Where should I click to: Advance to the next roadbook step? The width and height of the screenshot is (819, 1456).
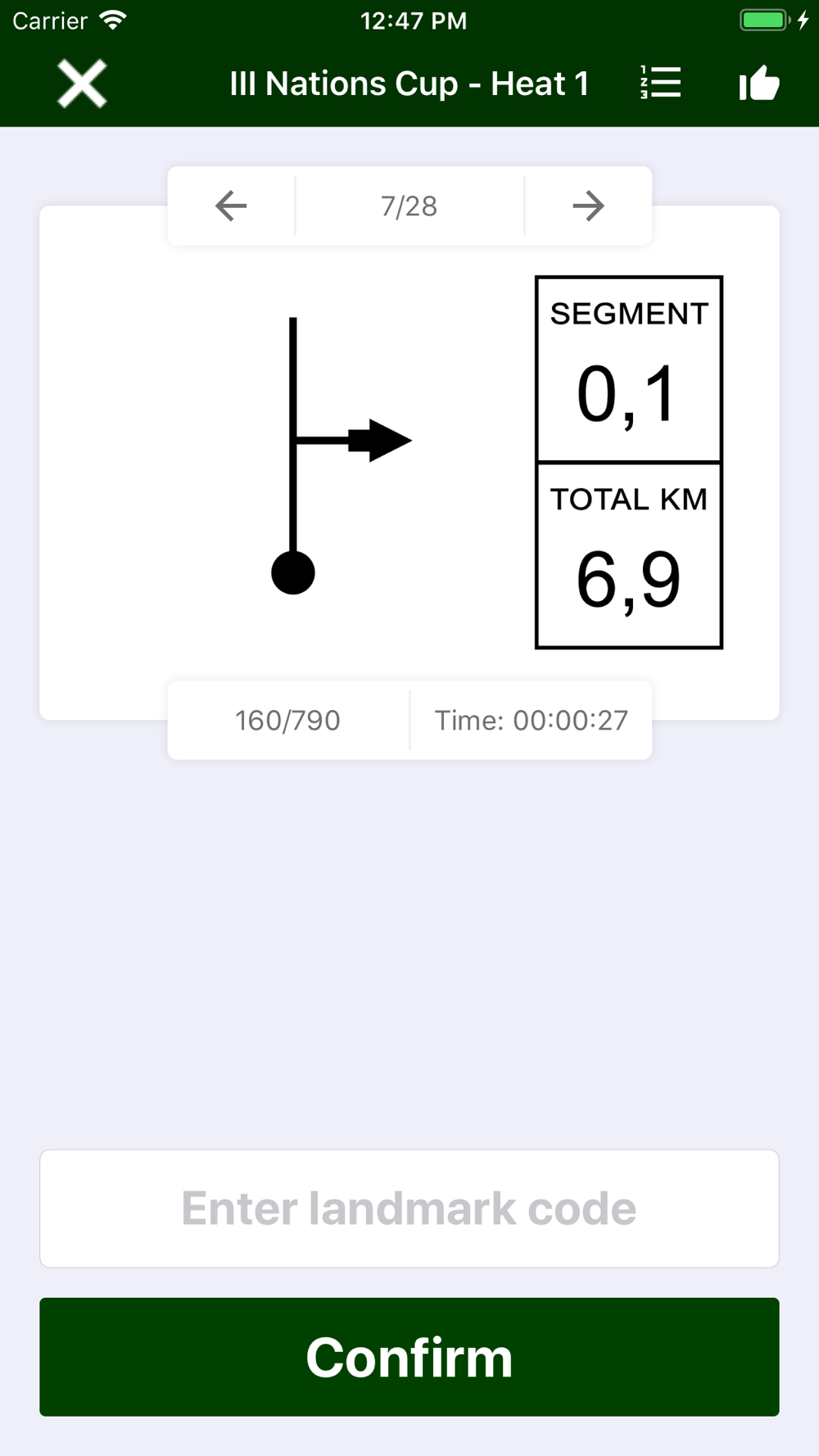tap(588, 206)
